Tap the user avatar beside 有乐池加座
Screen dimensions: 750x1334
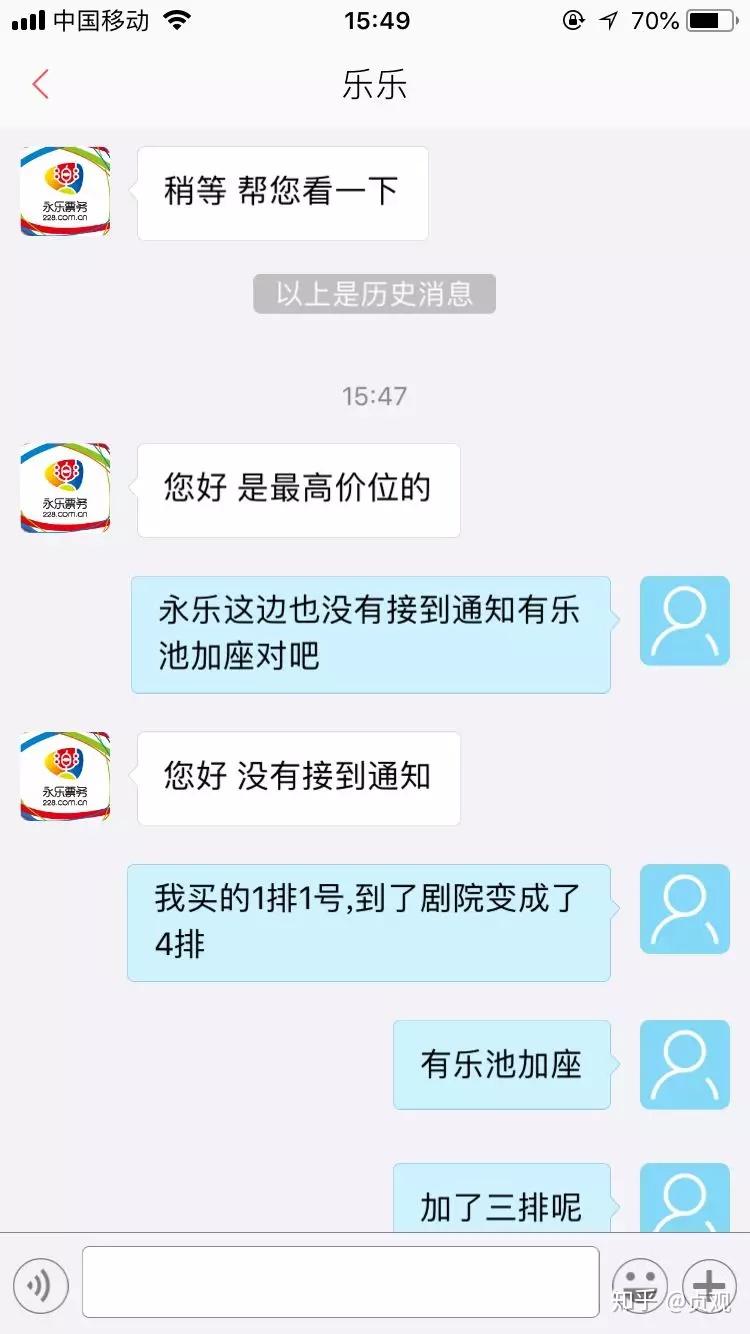click(685, 1065)
